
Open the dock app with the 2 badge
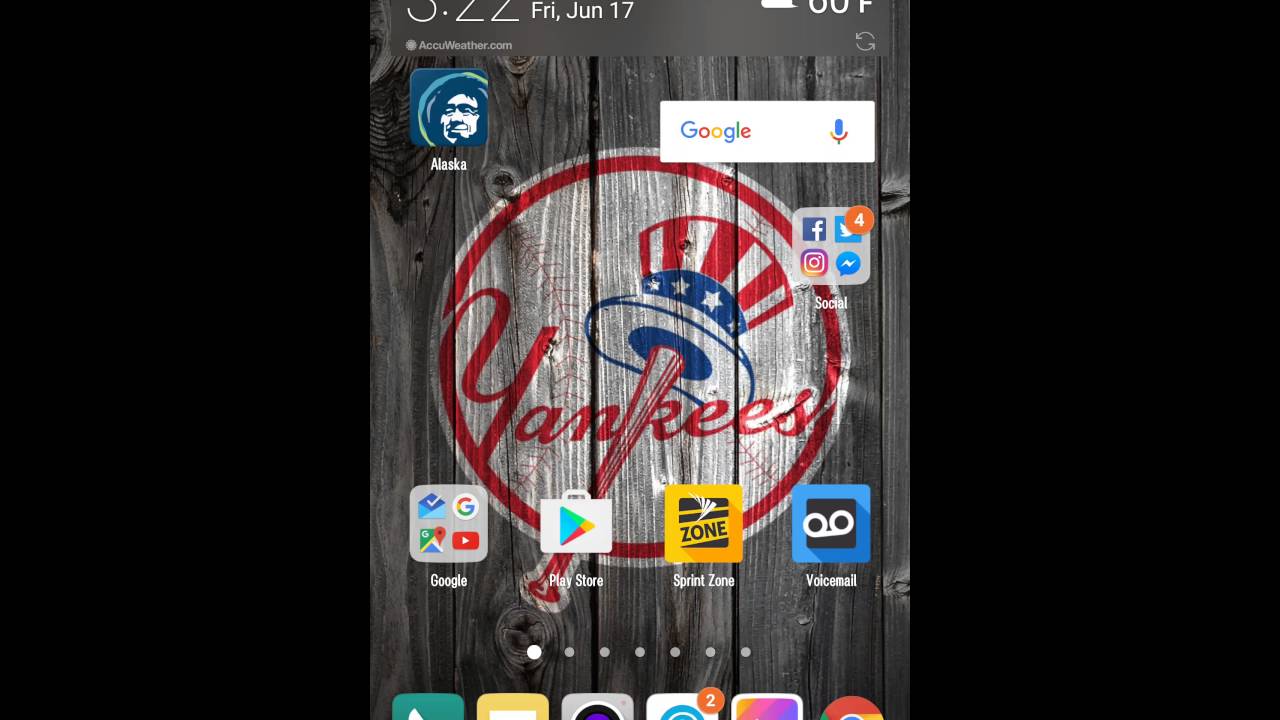683,707
